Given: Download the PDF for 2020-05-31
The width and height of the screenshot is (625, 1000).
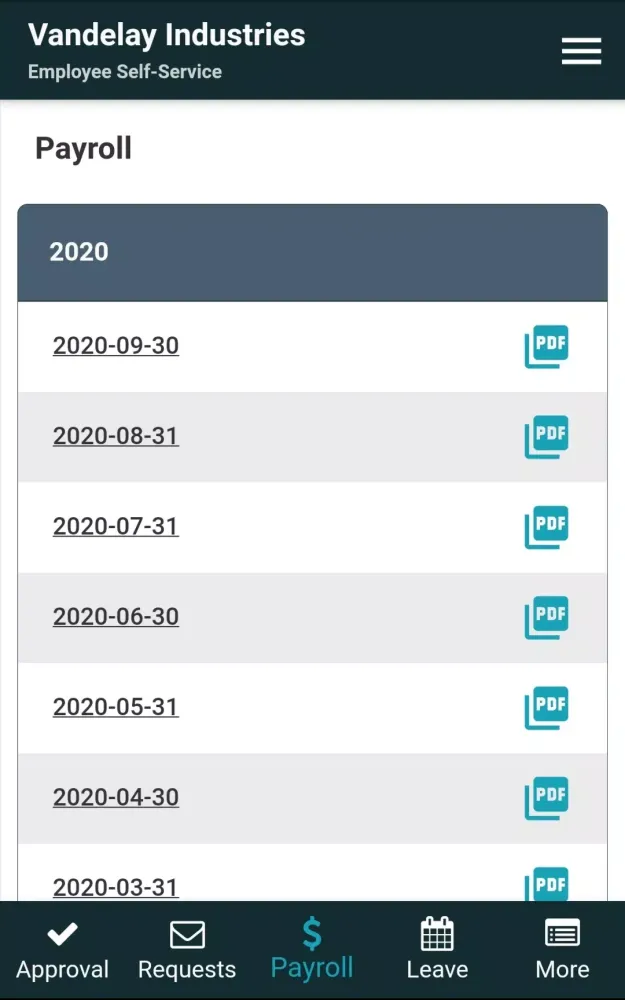Looking at the screenshot, I should click(x=546, y=707).
